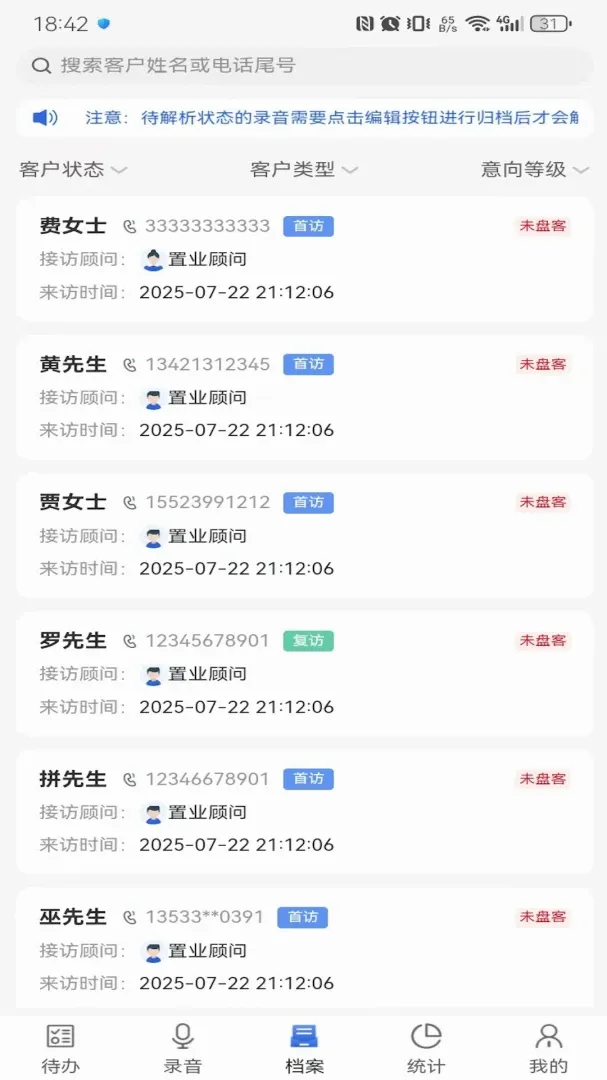The height and width of the screenshot is (1080, 607).
Task: Expand the 客户类型 filter dropdown
Action: (304, 169)
